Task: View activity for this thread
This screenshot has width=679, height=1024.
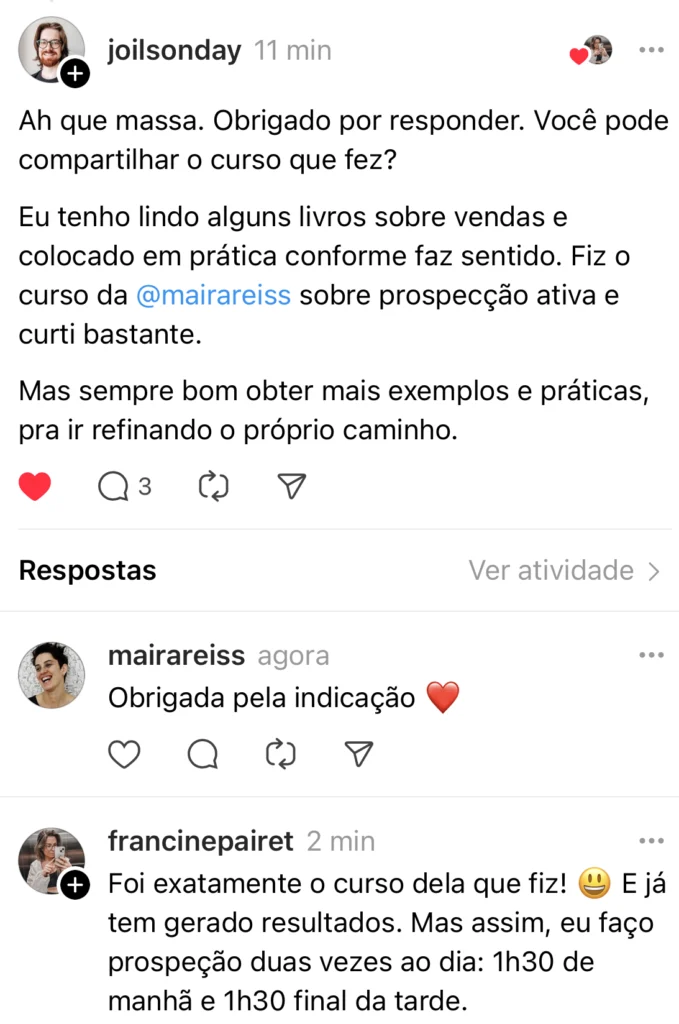Action: (x=564, y=571)
